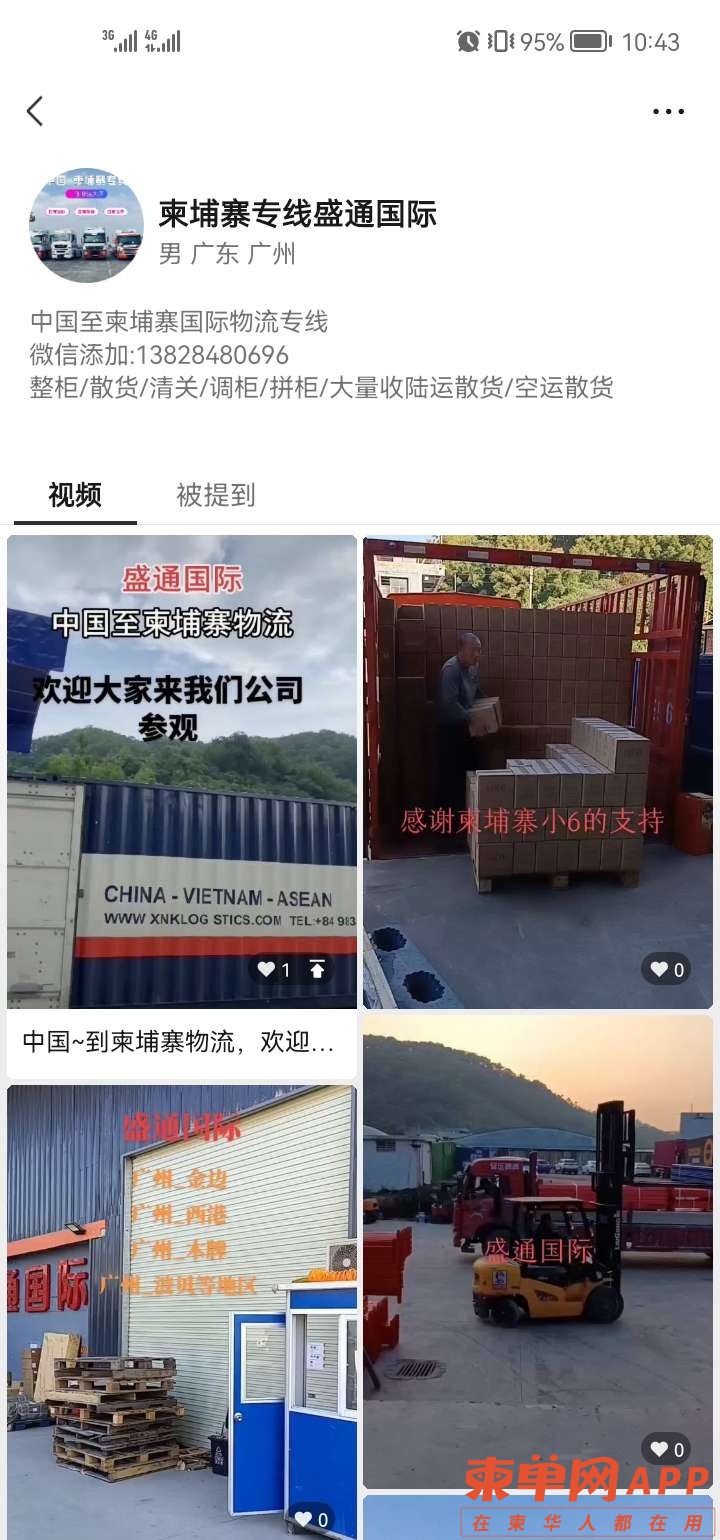Open the profile avatar picture
This screenshot has height=1540, width=720.
86,225
